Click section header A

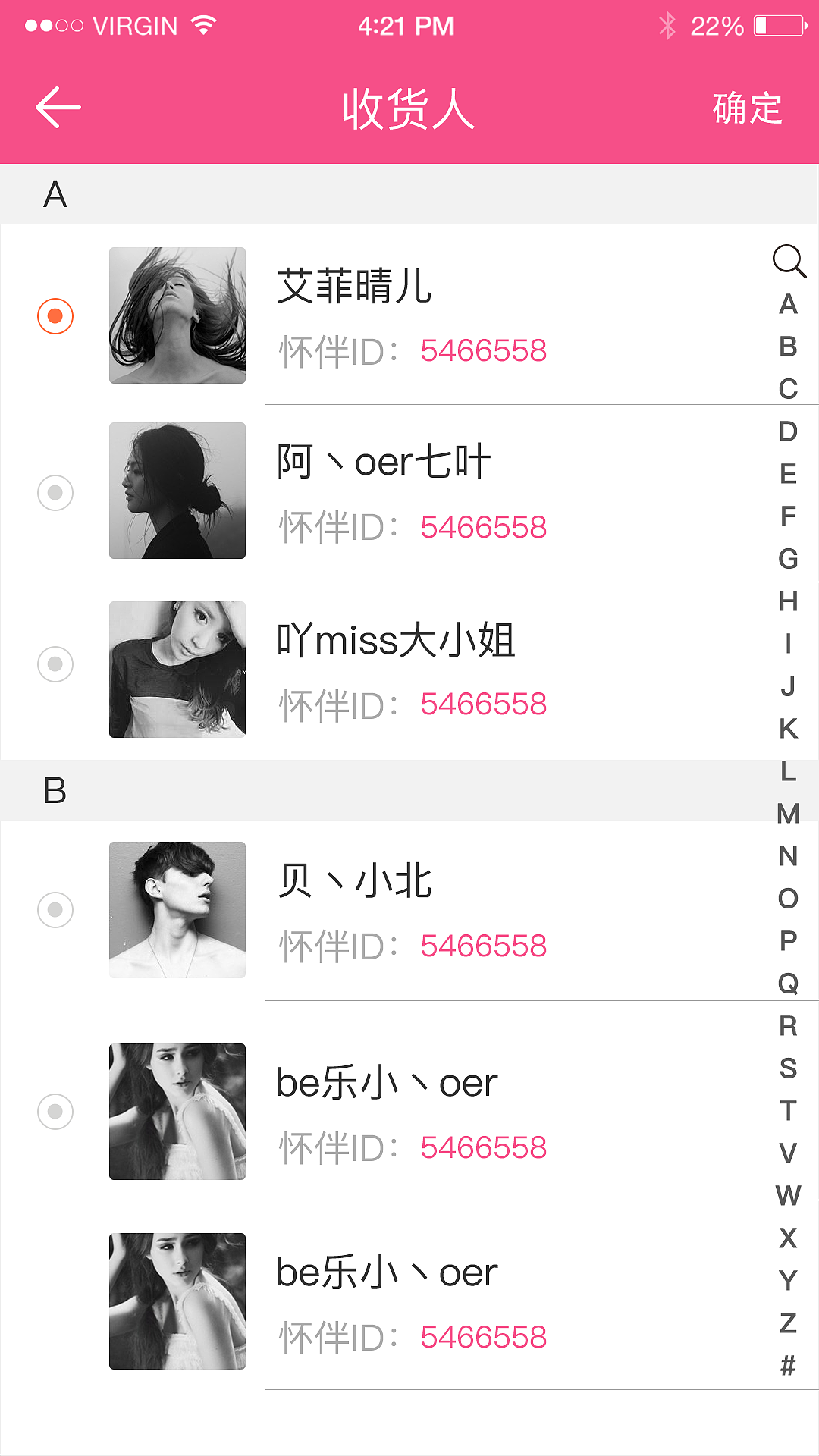click(x=55, y=195)
